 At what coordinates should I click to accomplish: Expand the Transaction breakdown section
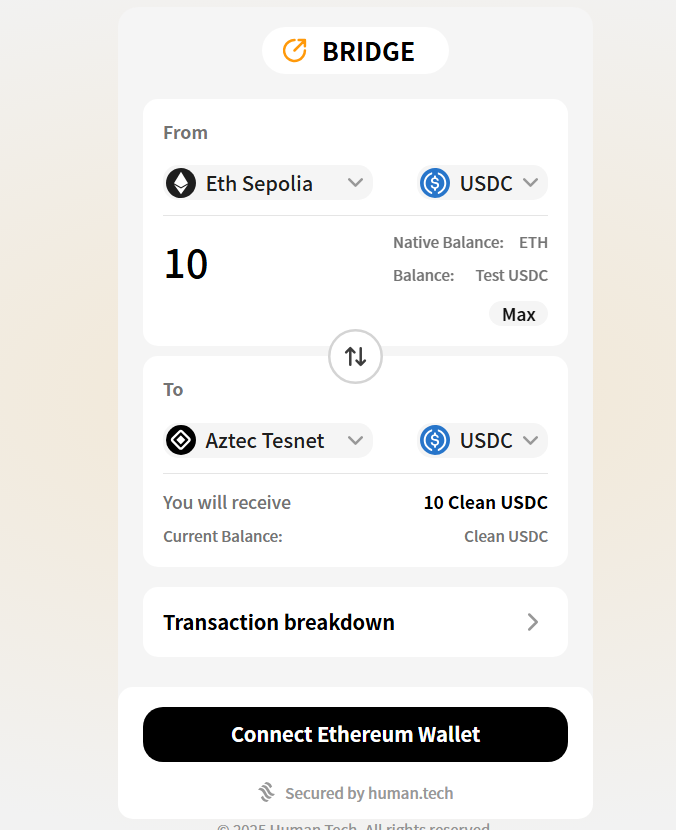pos(355,622)
